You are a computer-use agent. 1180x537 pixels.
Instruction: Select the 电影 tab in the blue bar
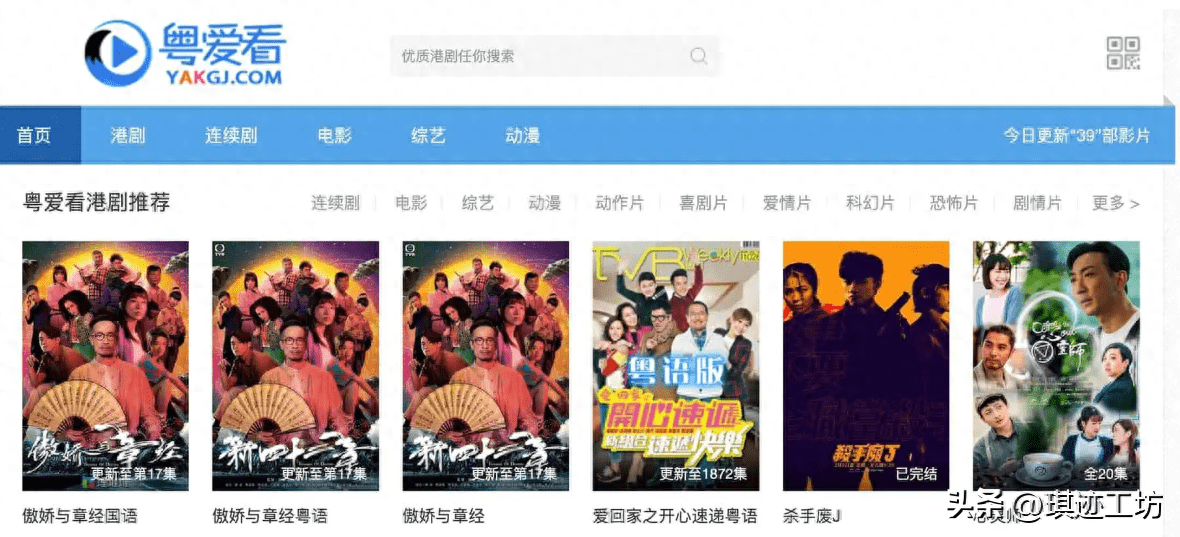pos(334,135)
